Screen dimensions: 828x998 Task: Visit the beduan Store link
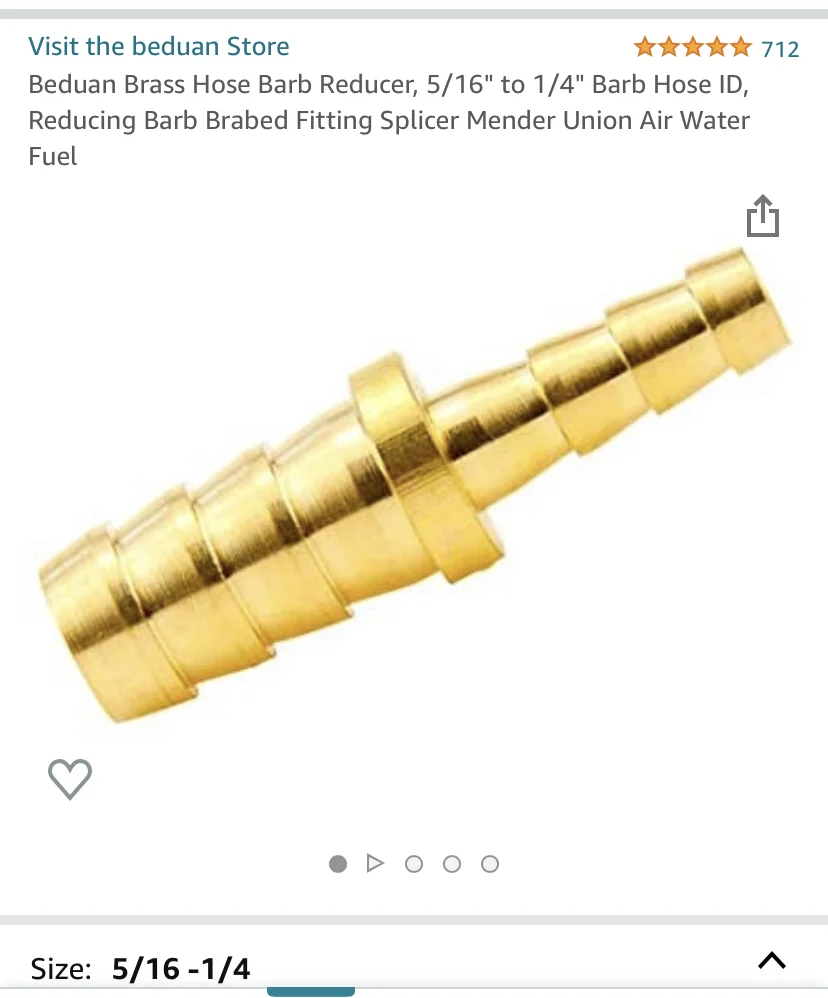pos(159,47)
